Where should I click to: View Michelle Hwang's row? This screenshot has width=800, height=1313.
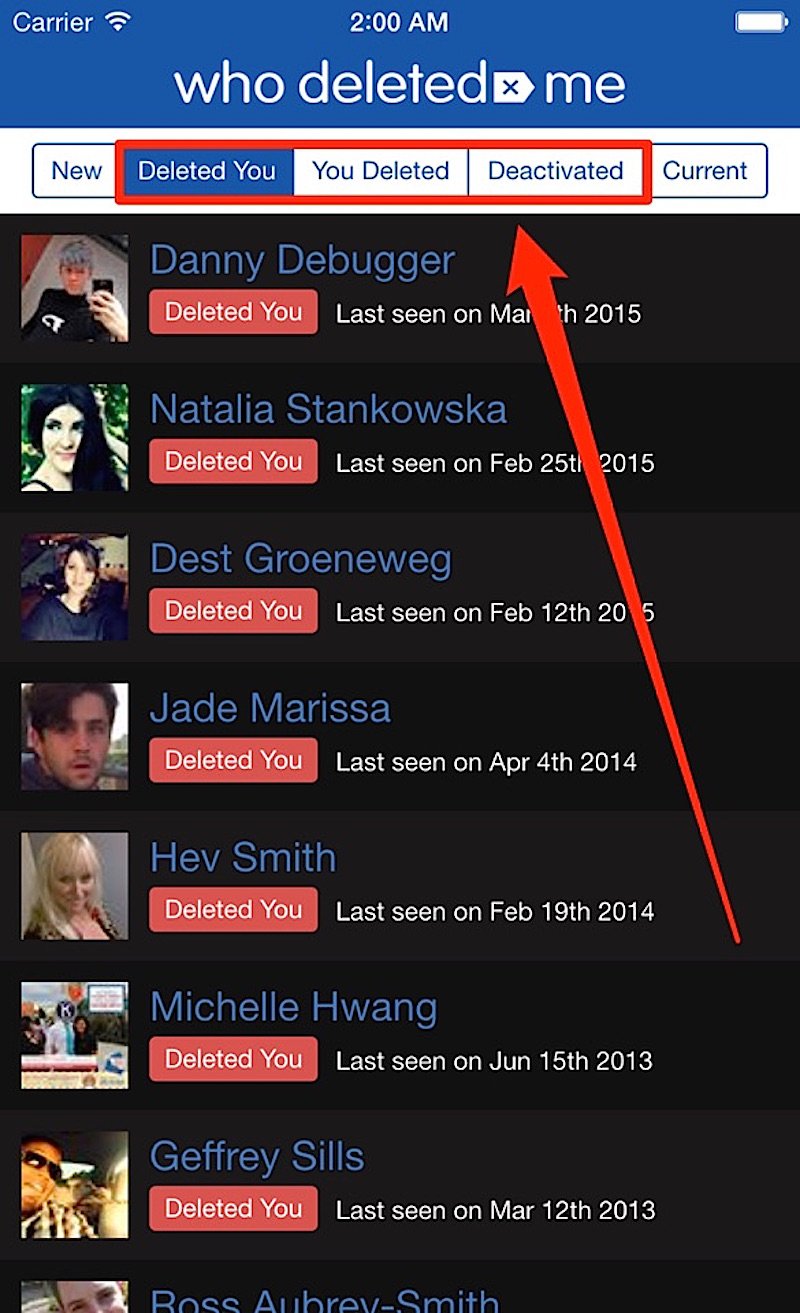coord(293,1008)
